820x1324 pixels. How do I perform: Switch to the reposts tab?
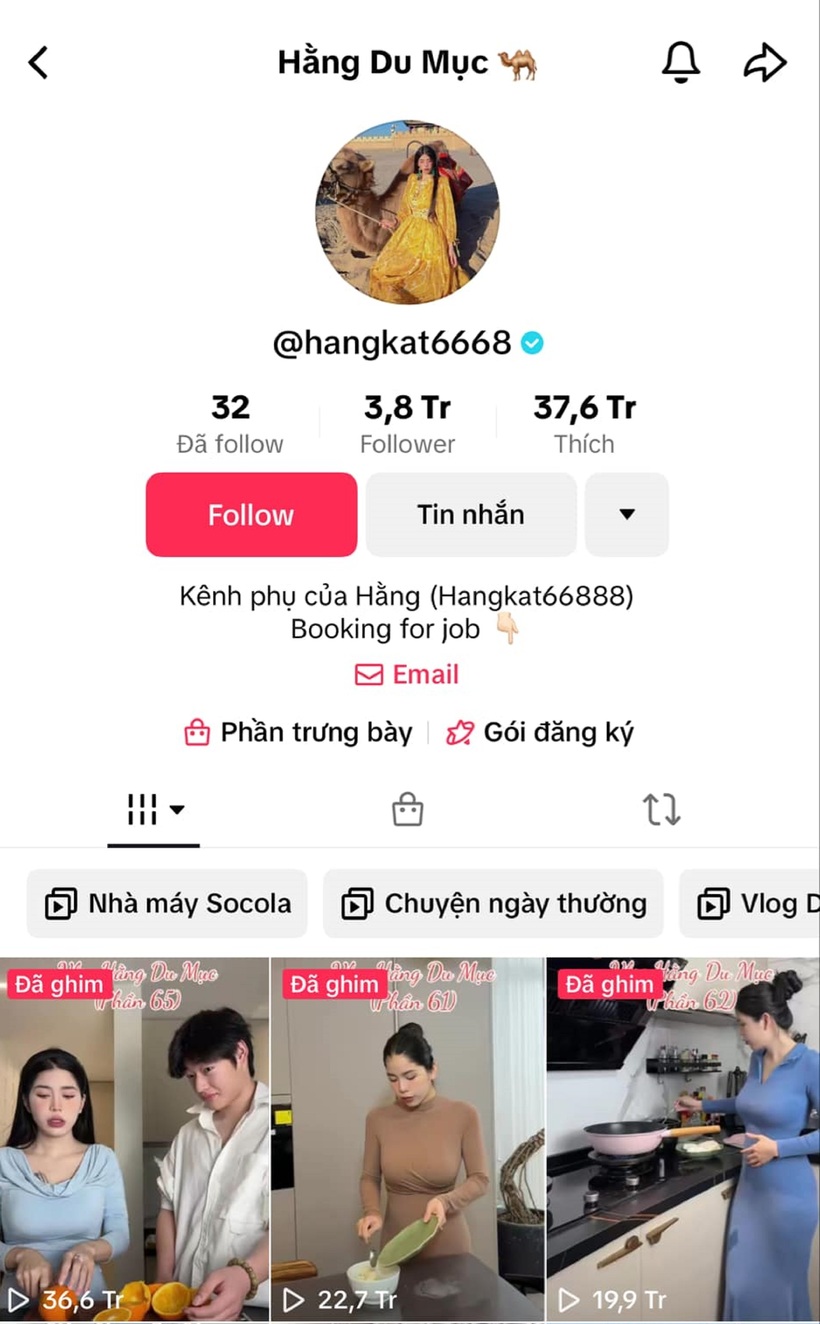[661, 810]
